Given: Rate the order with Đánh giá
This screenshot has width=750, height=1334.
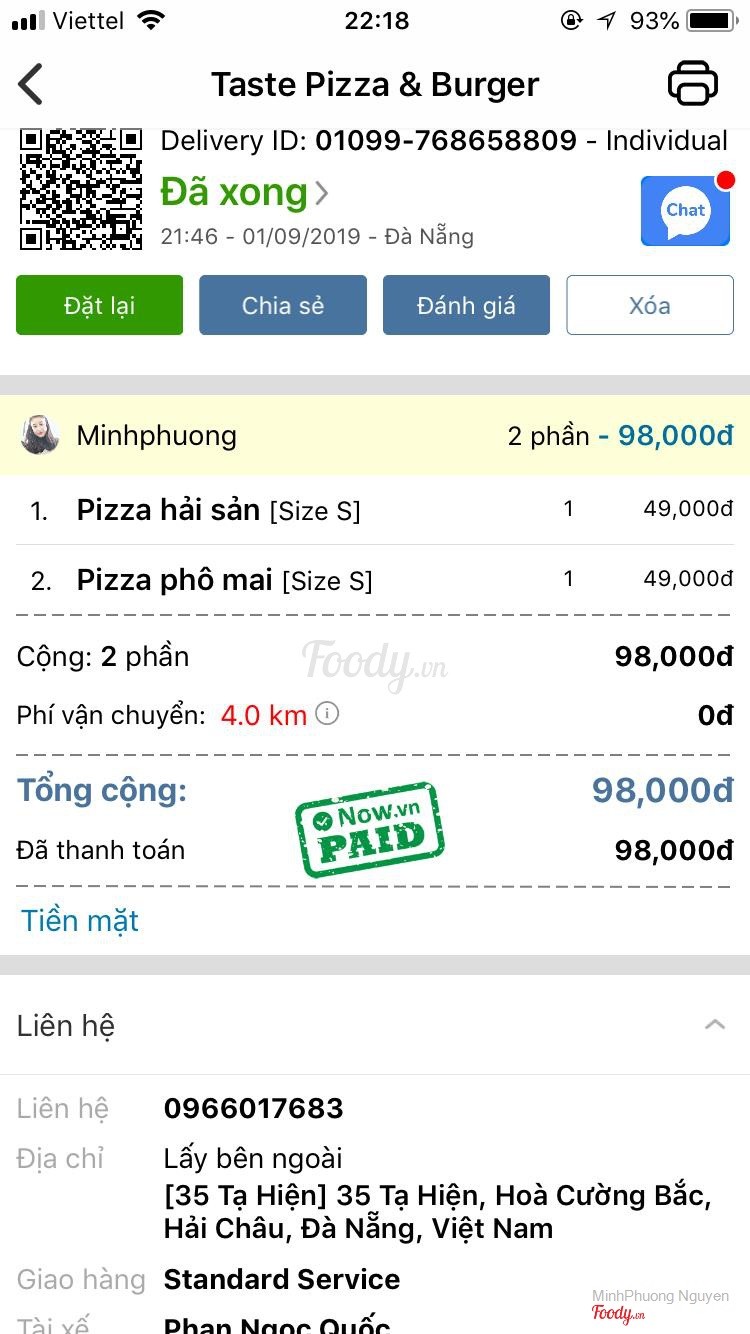Looking at the screenshot, I should click(466, 305).
